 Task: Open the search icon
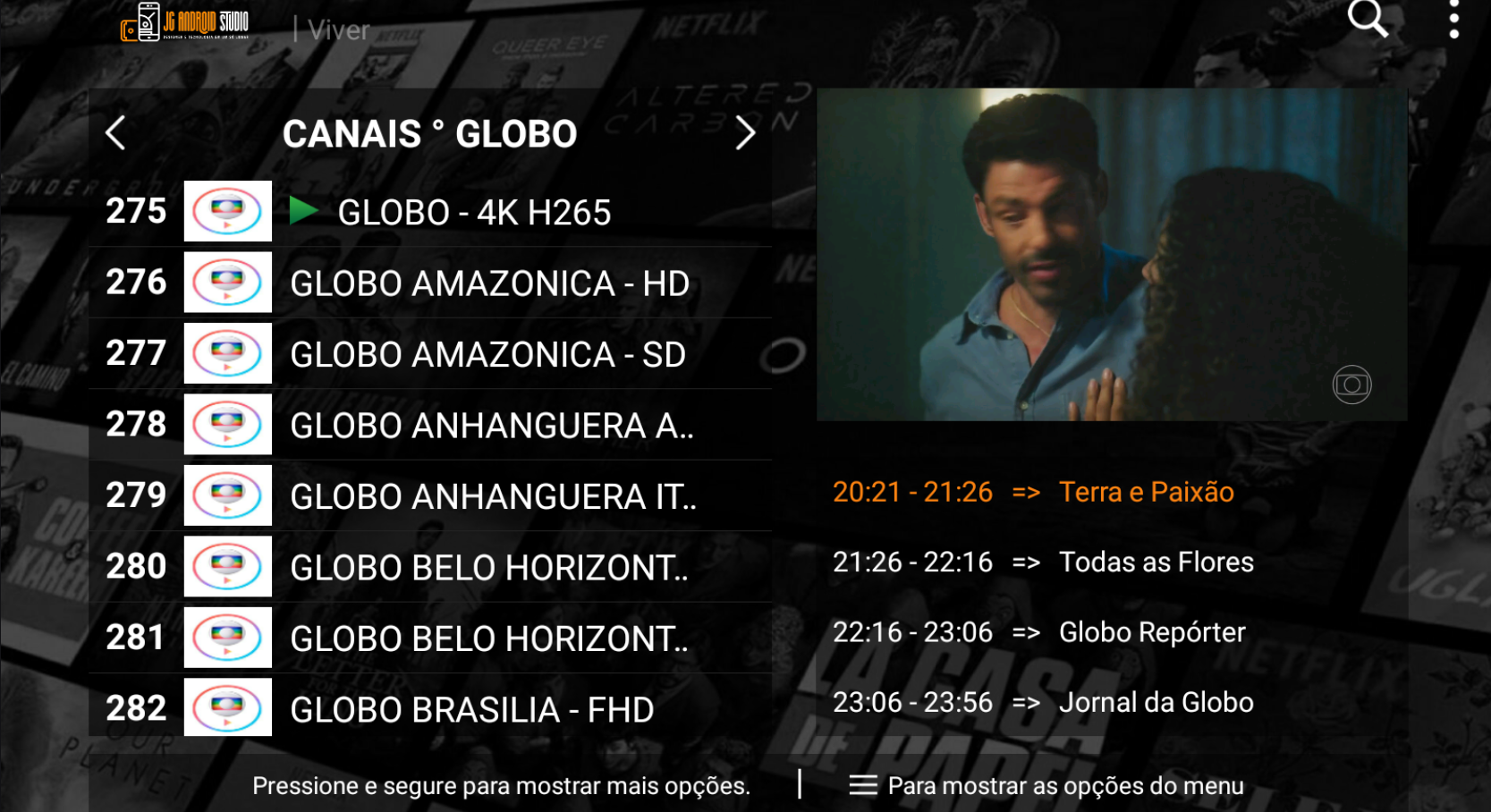click(1367, 20)
